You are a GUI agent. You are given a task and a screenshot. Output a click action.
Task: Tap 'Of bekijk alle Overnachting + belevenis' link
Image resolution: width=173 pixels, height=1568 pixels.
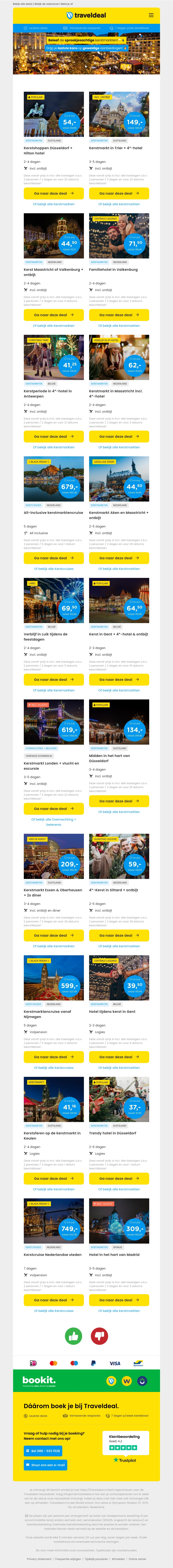54,822
